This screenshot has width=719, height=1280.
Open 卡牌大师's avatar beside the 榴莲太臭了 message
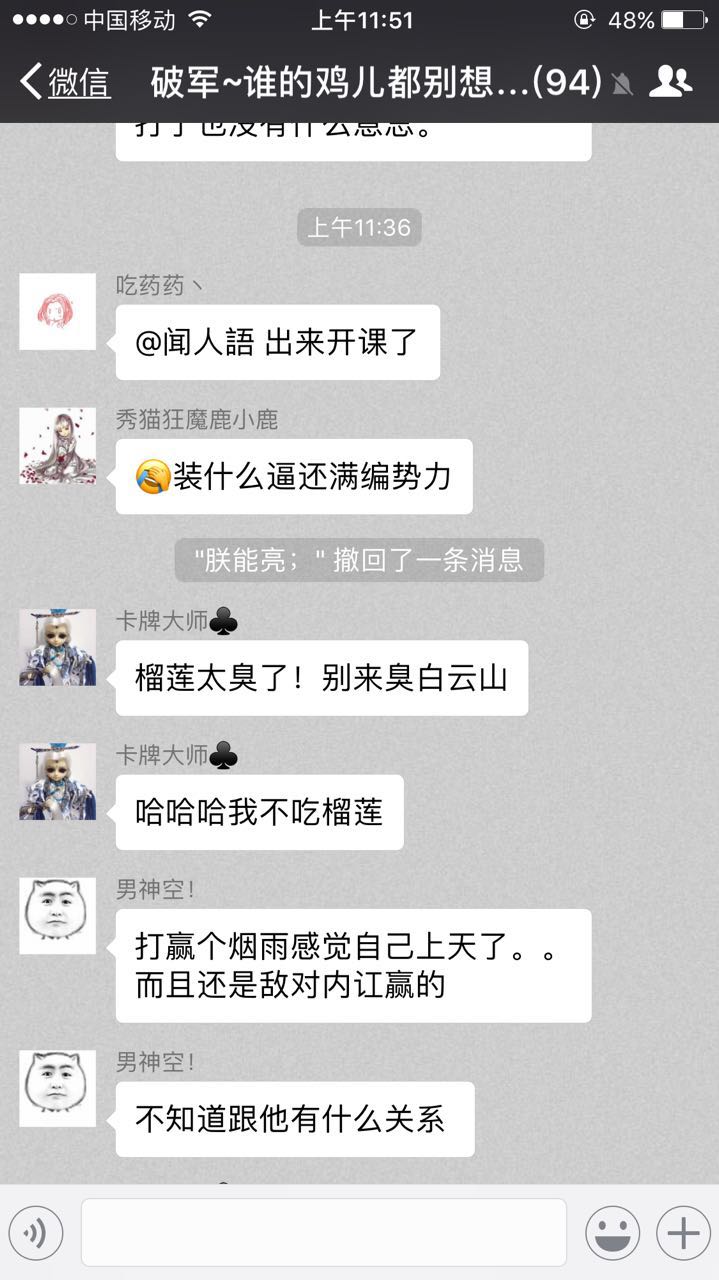coord(58,647)
